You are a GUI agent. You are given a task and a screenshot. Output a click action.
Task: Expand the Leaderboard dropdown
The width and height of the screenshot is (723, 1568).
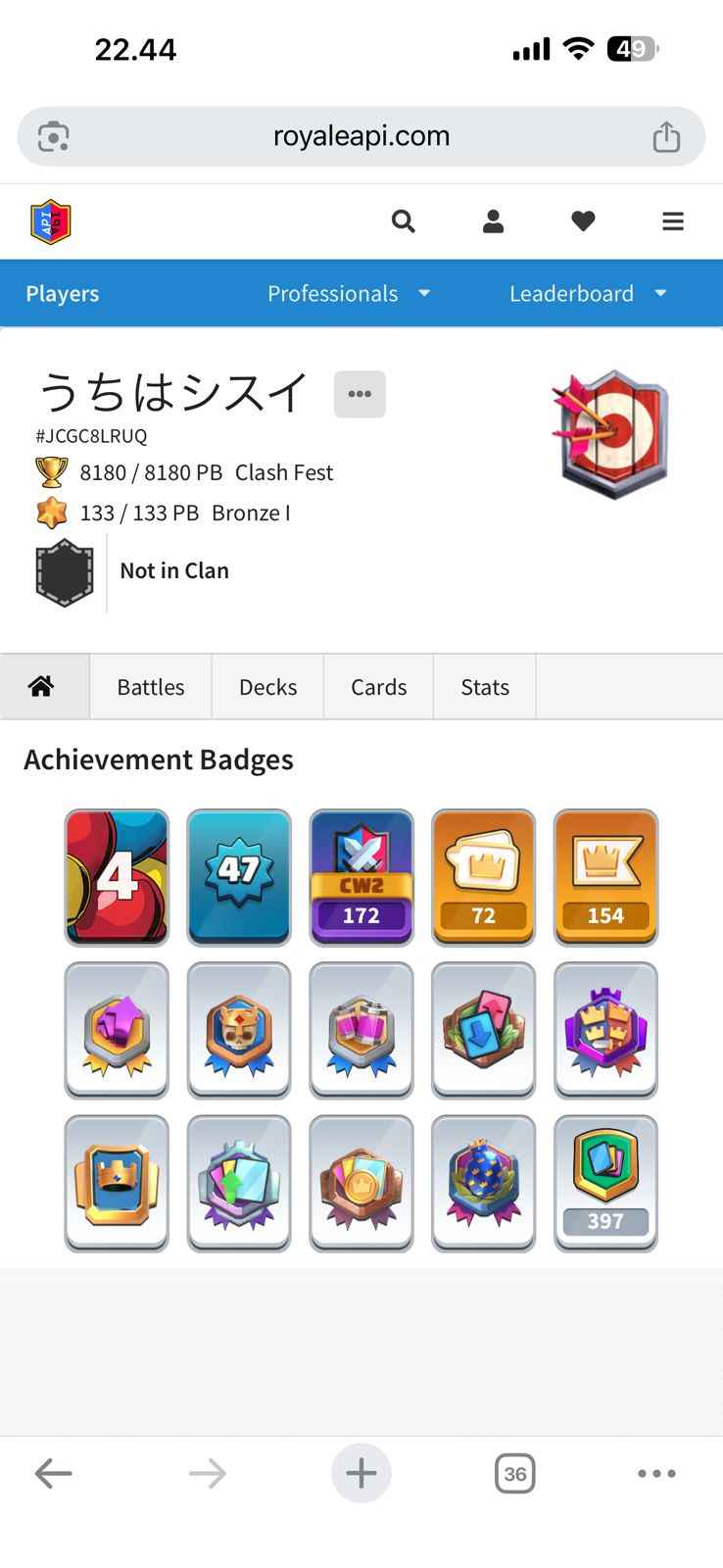[588, 293]
